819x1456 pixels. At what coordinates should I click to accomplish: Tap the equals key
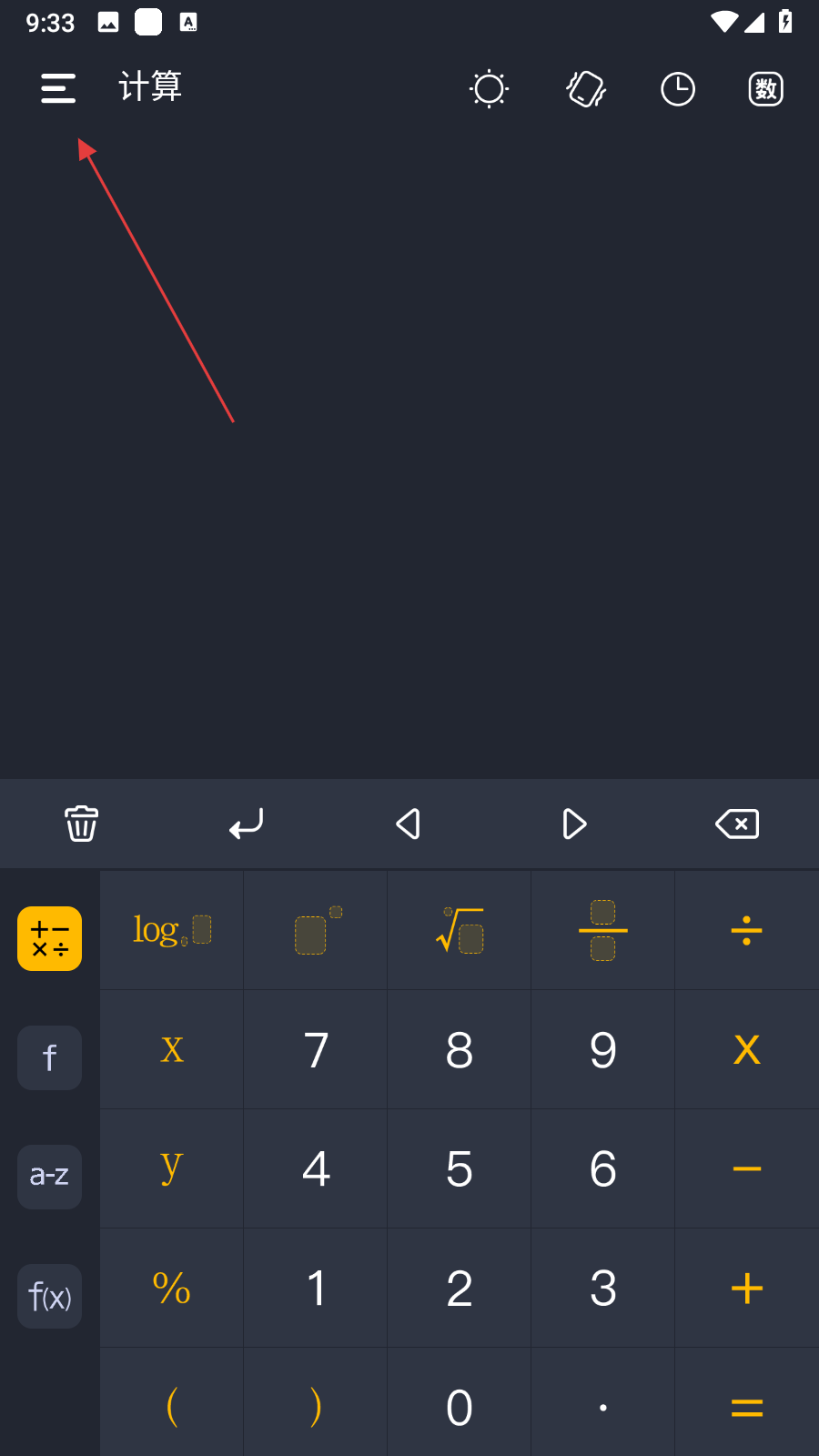(746, 1408)
